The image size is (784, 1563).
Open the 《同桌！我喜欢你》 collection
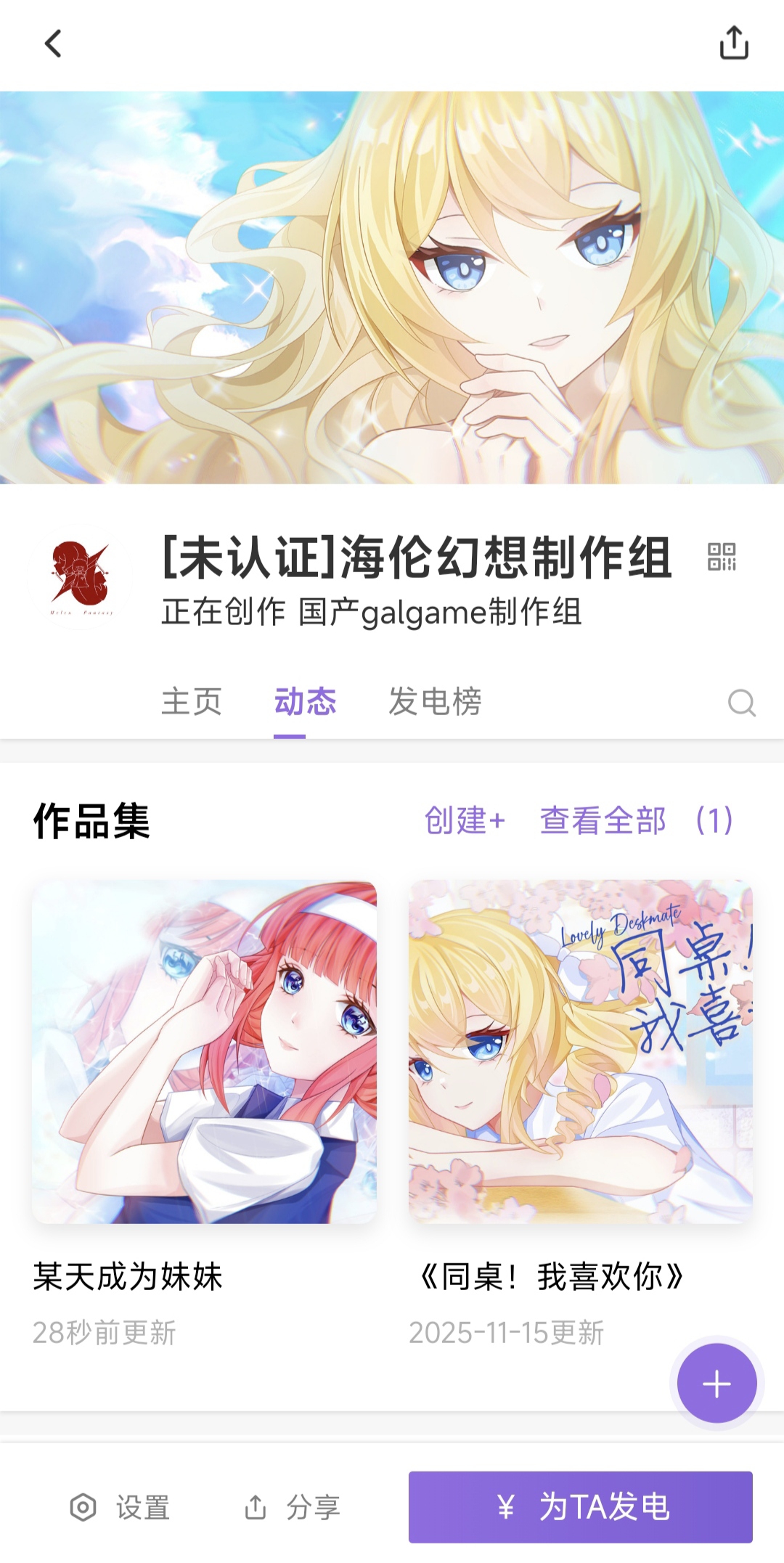tap(580, 1052)
